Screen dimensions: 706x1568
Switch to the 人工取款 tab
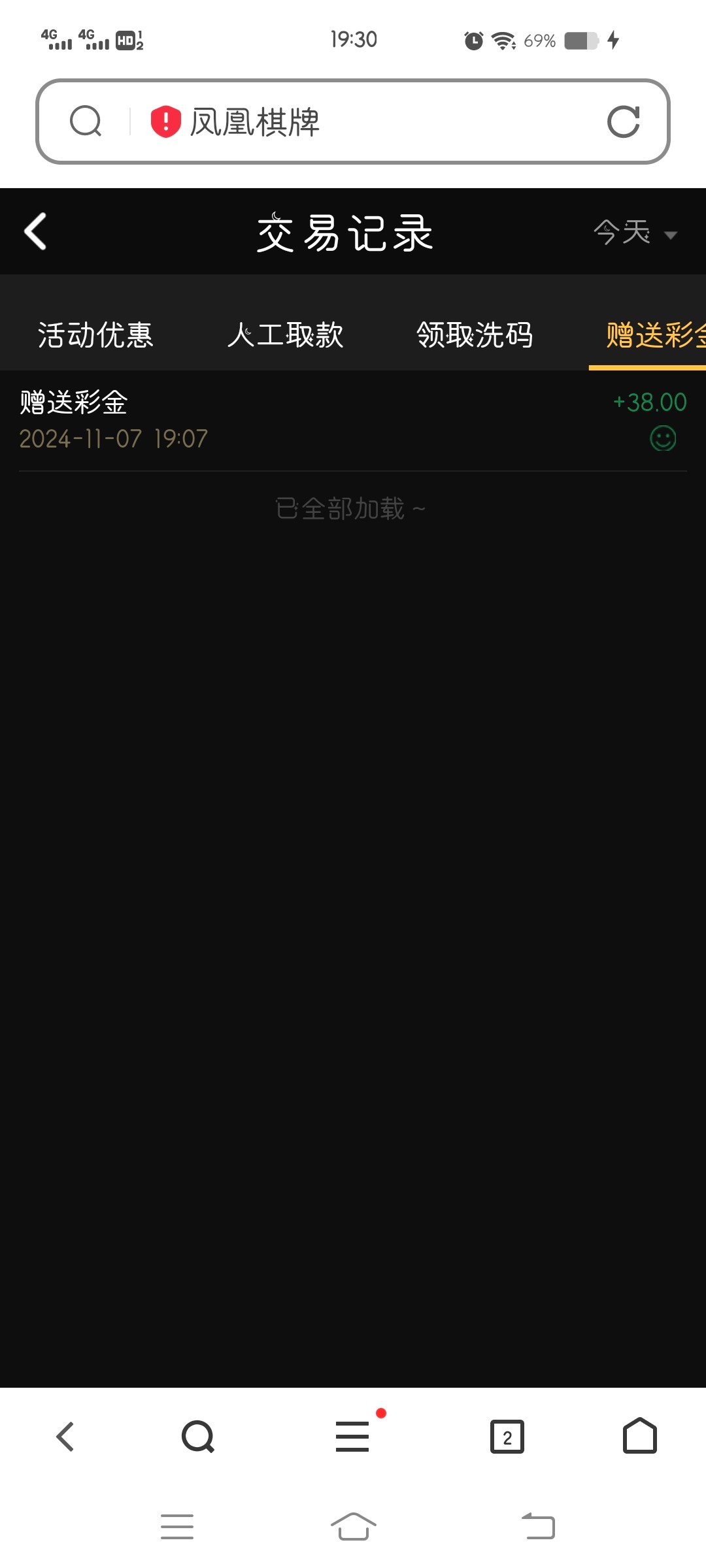[x=286, y=335]
